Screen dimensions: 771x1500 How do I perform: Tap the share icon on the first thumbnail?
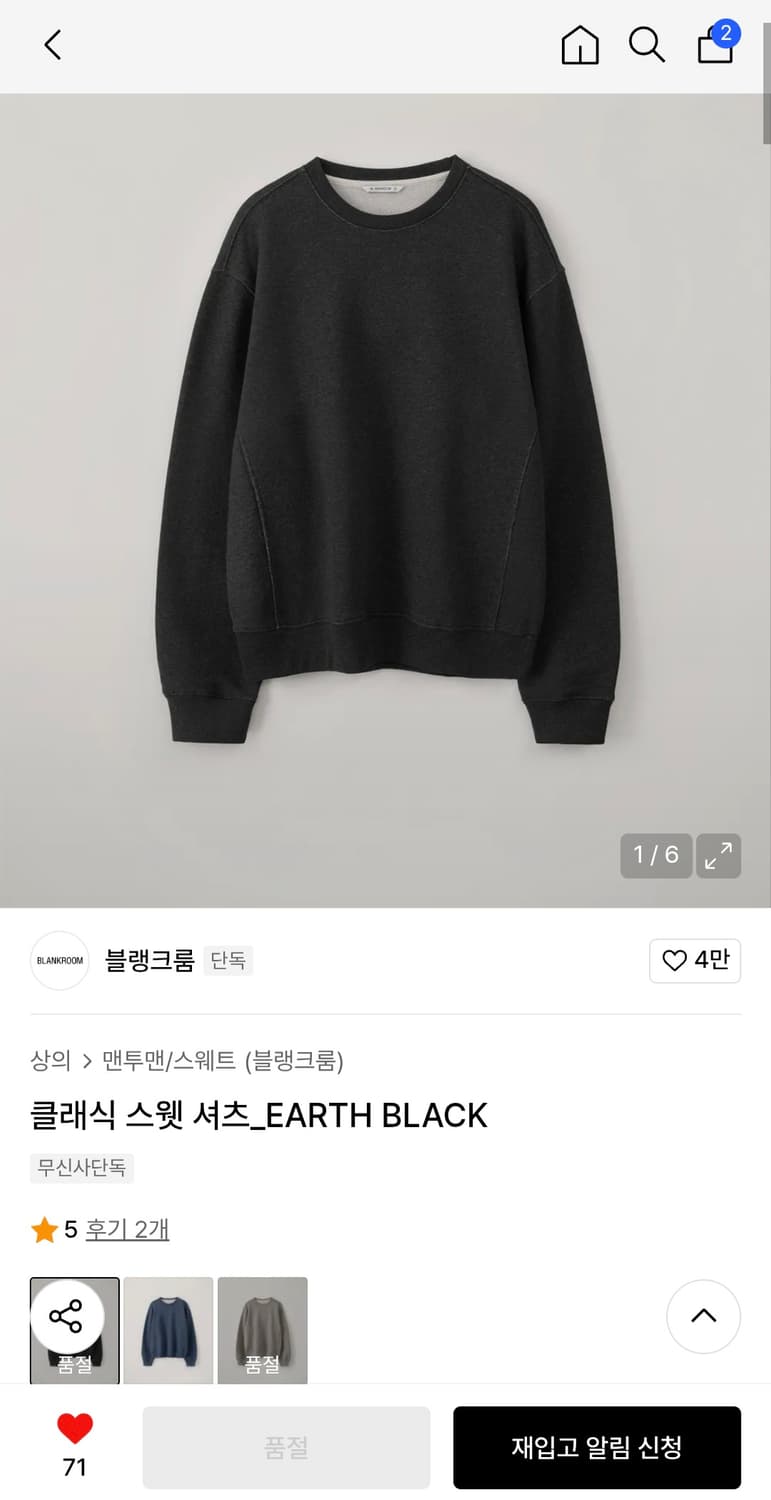[x=66, y=1318]
